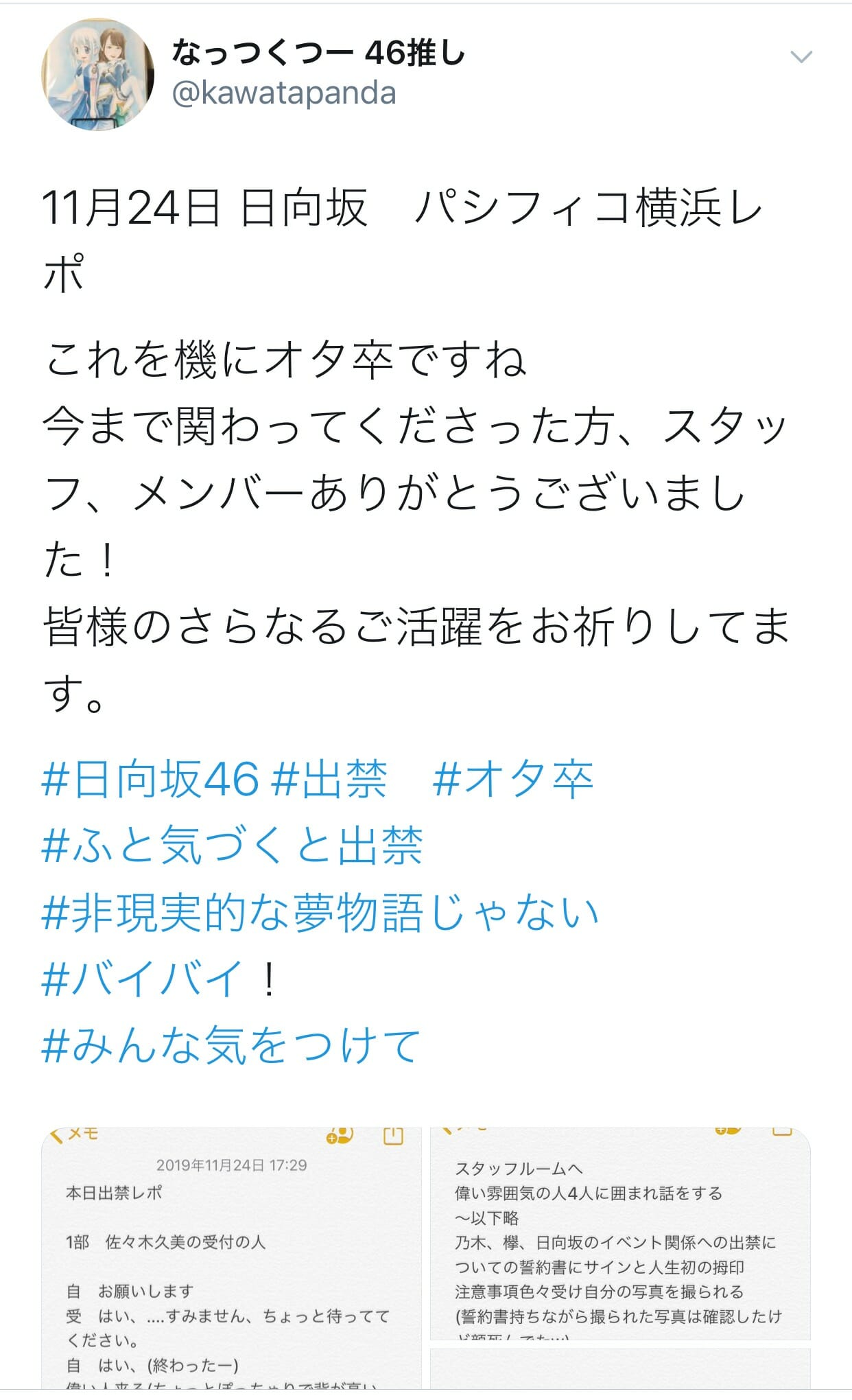Image resolution: width=852 pixels, height=1400 pixels.
Task: Open the #出禁 hashtag
Action: (329, 779)
